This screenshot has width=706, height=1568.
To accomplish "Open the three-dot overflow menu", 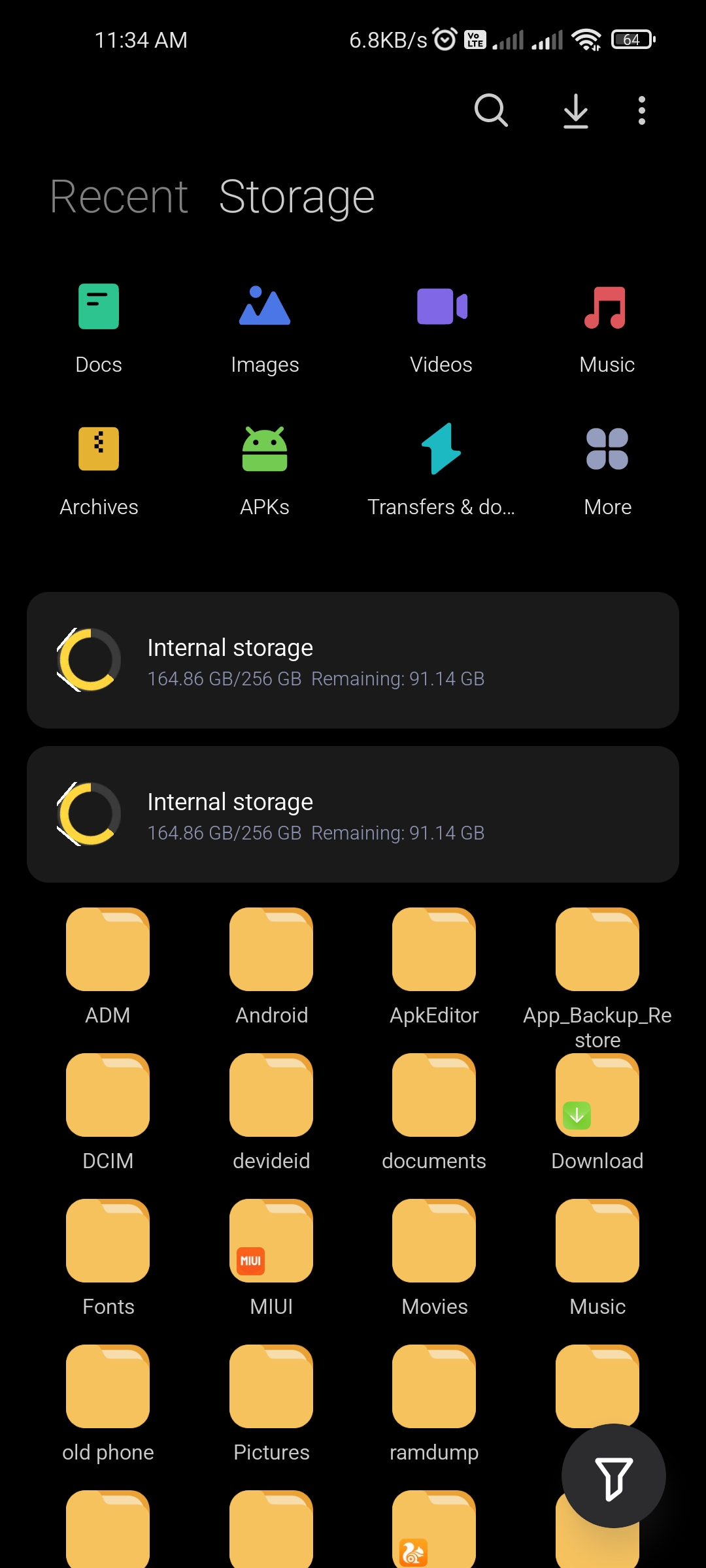I will click(642, 110).
